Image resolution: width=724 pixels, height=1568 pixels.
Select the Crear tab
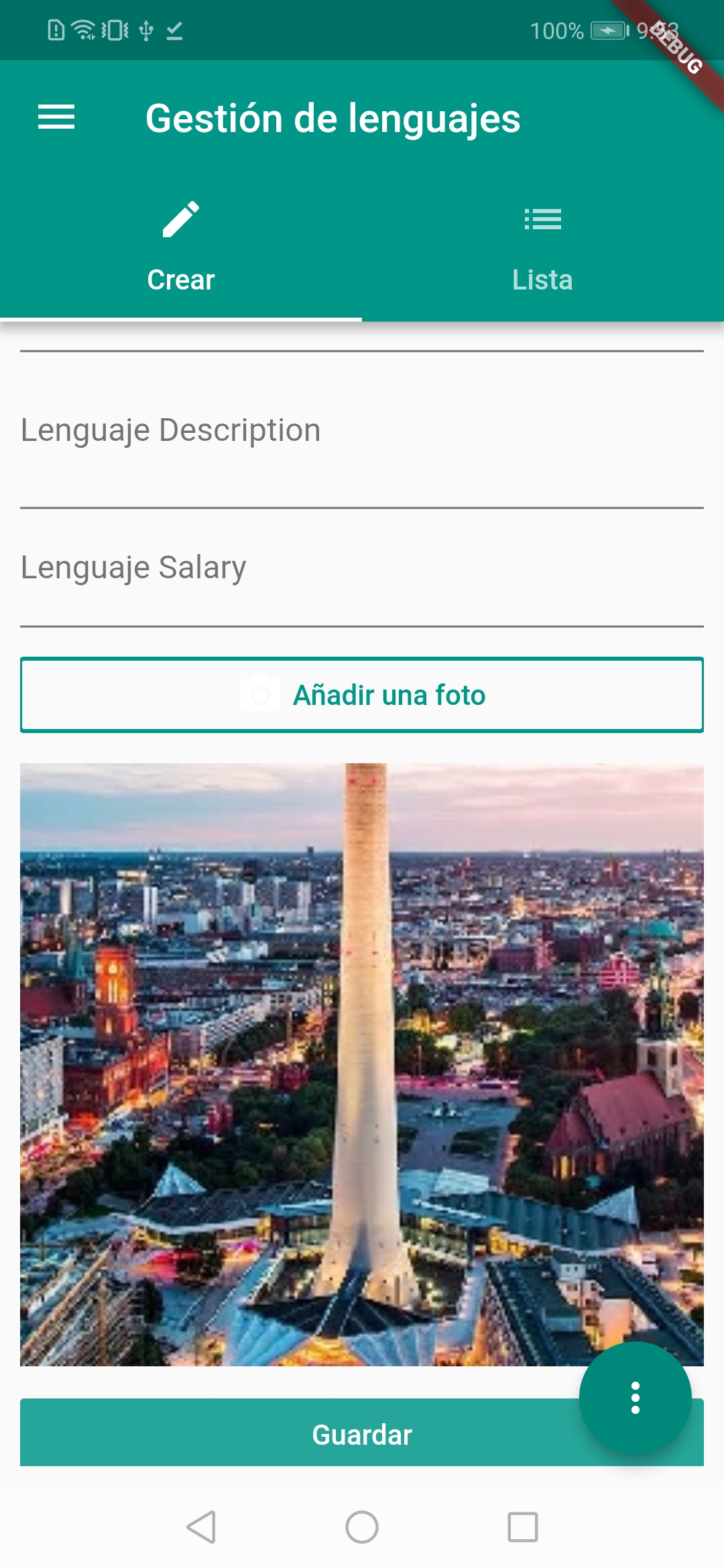(x=181, y=248)
